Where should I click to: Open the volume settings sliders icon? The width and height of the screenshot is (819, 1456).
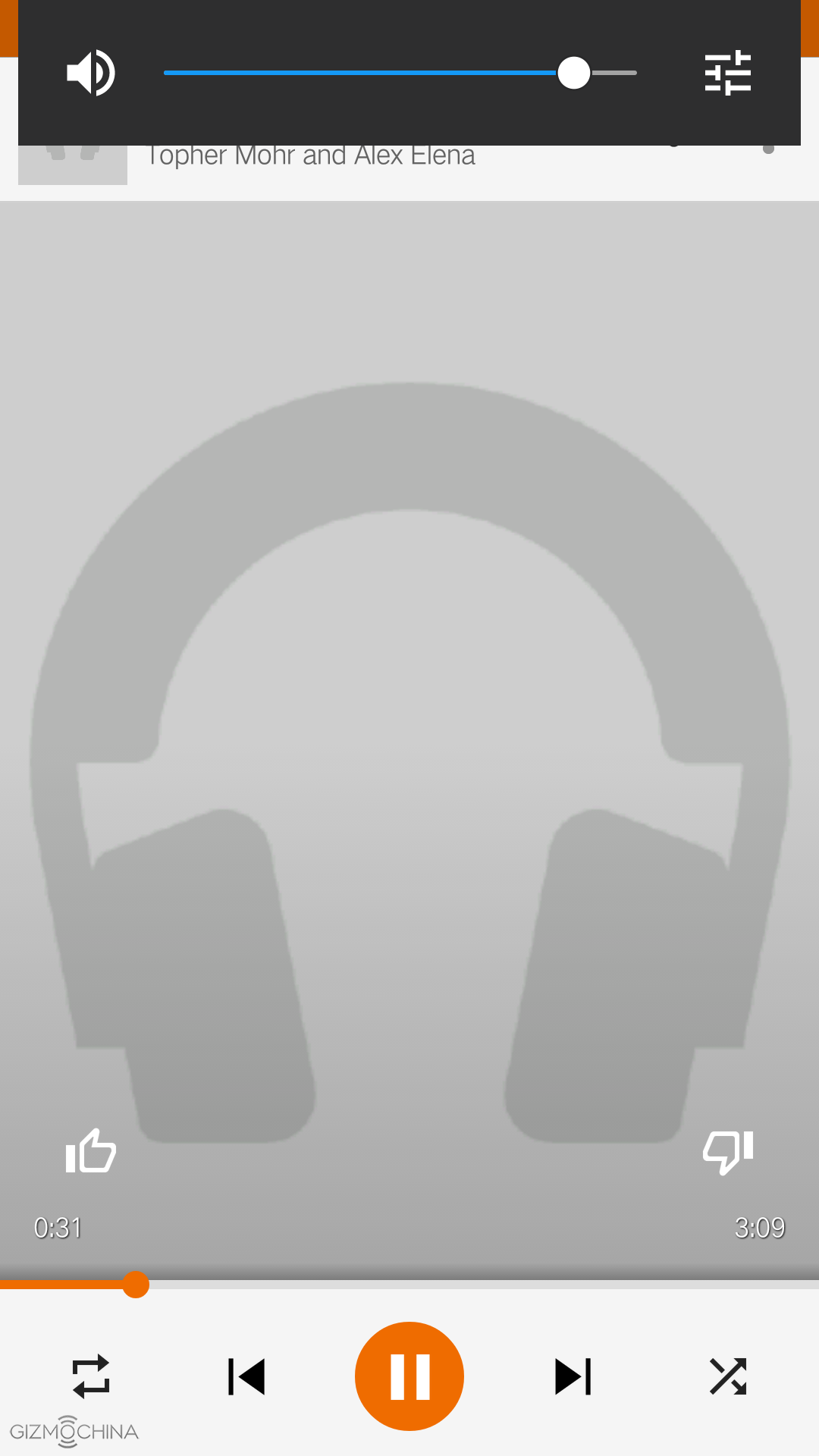coord(727,73)
